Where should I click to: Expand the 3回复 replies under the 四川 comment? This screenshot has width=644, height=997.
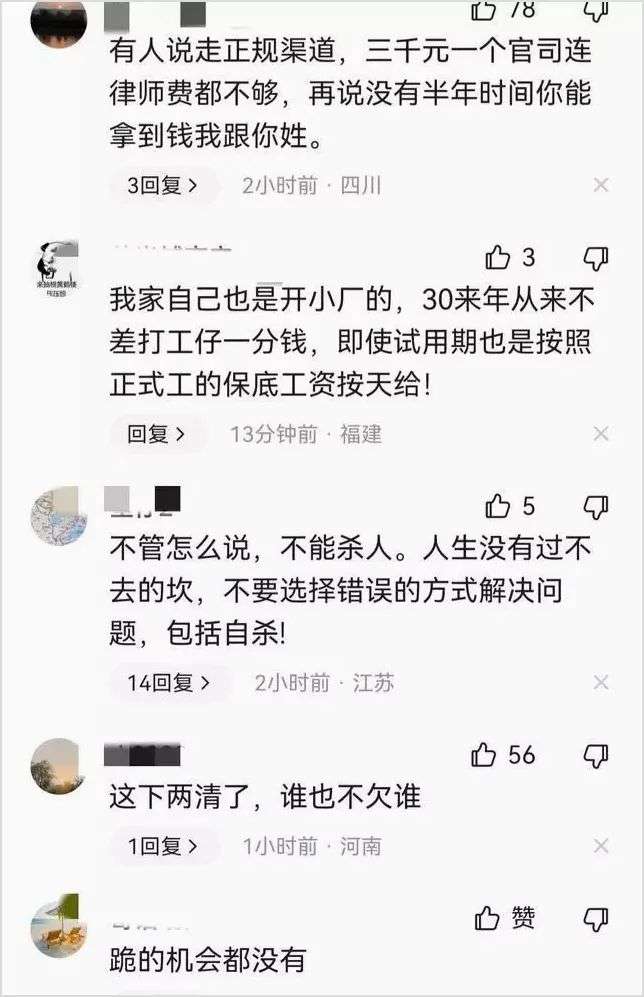[161, 185]
